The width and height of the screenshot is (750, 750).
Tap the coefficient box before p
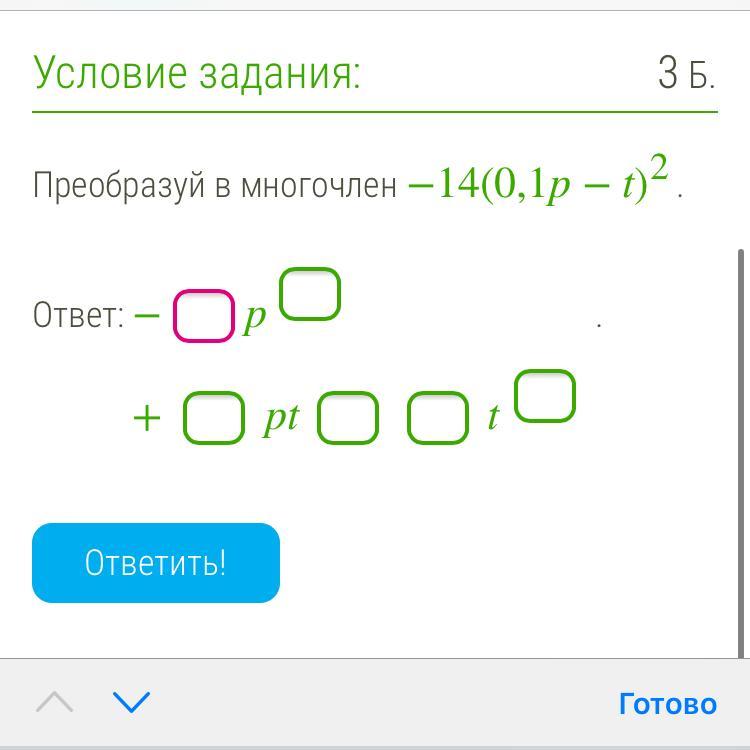[x=204, y=316]
